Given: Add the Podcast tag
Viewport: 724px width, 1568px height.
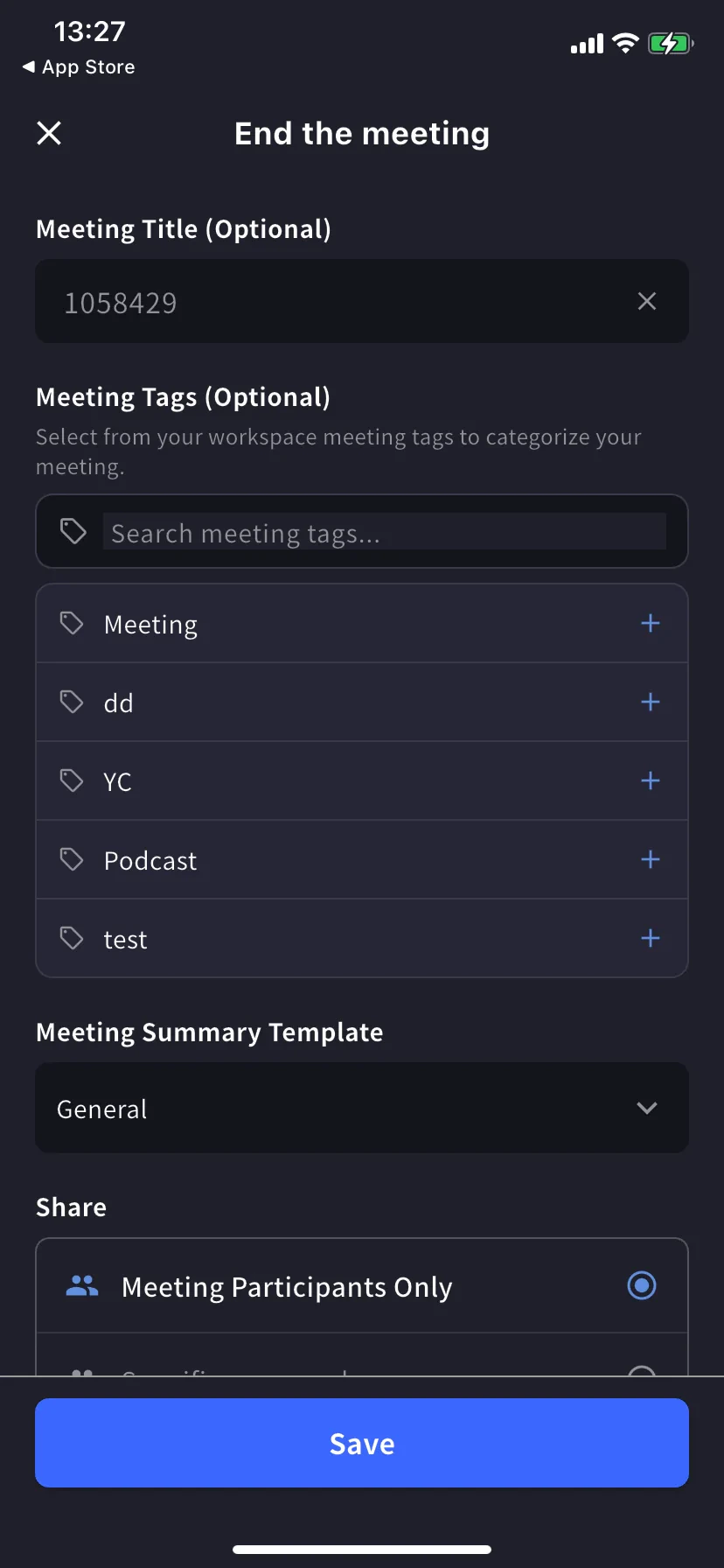Looking at the screenshot, I should click(x=650, y=859).
